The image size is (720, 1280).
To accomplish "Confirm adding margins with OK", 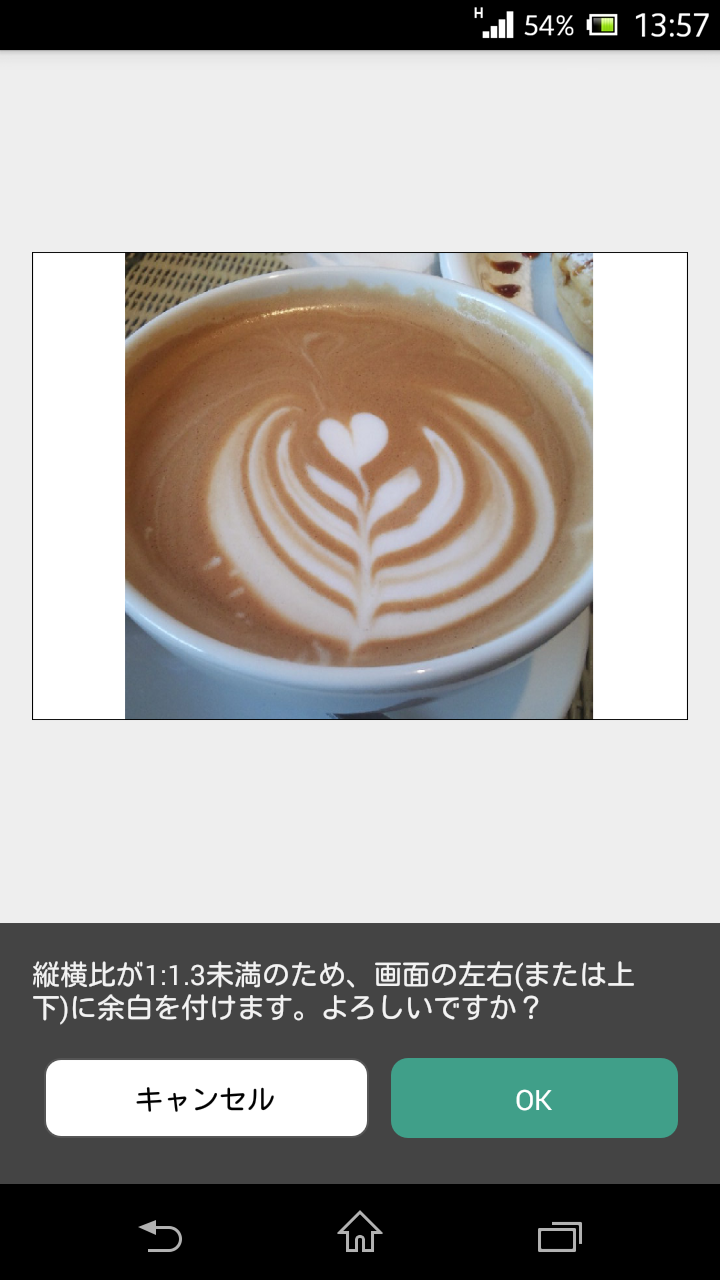I will (x=534, y=1098).
